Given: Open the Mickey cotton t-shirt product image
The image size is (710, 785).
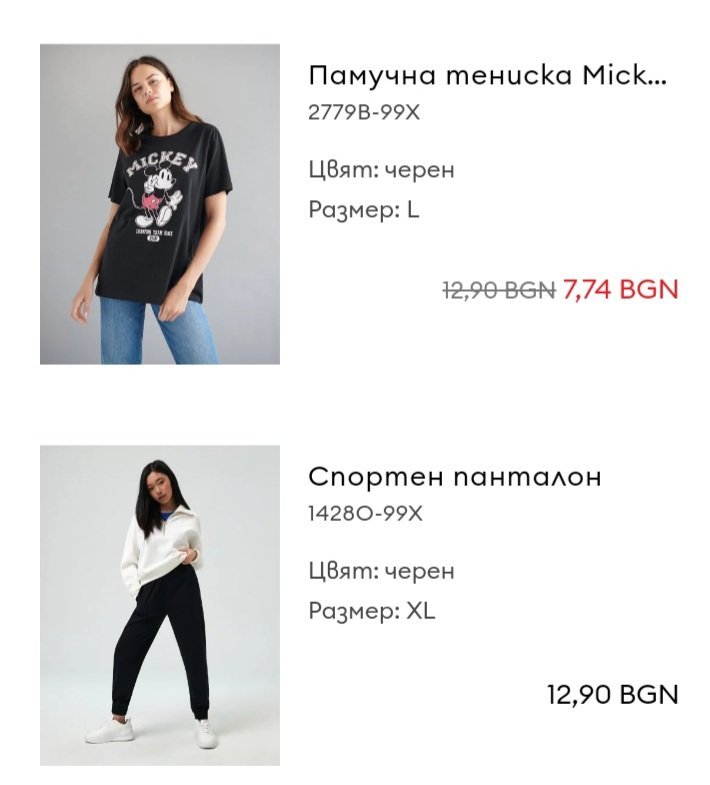Looking at the screenshot, I should coord(160,204).
